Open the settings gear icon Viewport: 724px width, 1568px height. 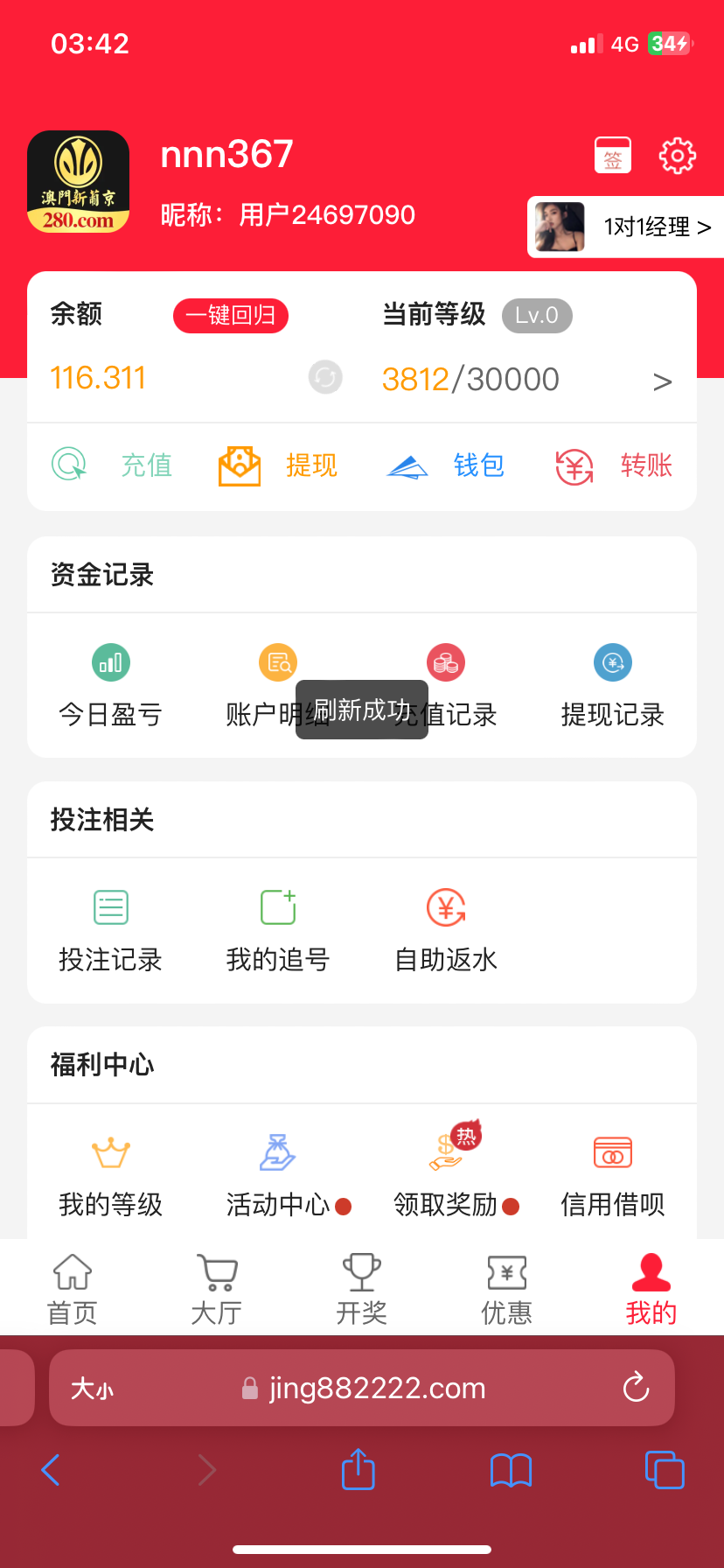click(x=677, y=156)
